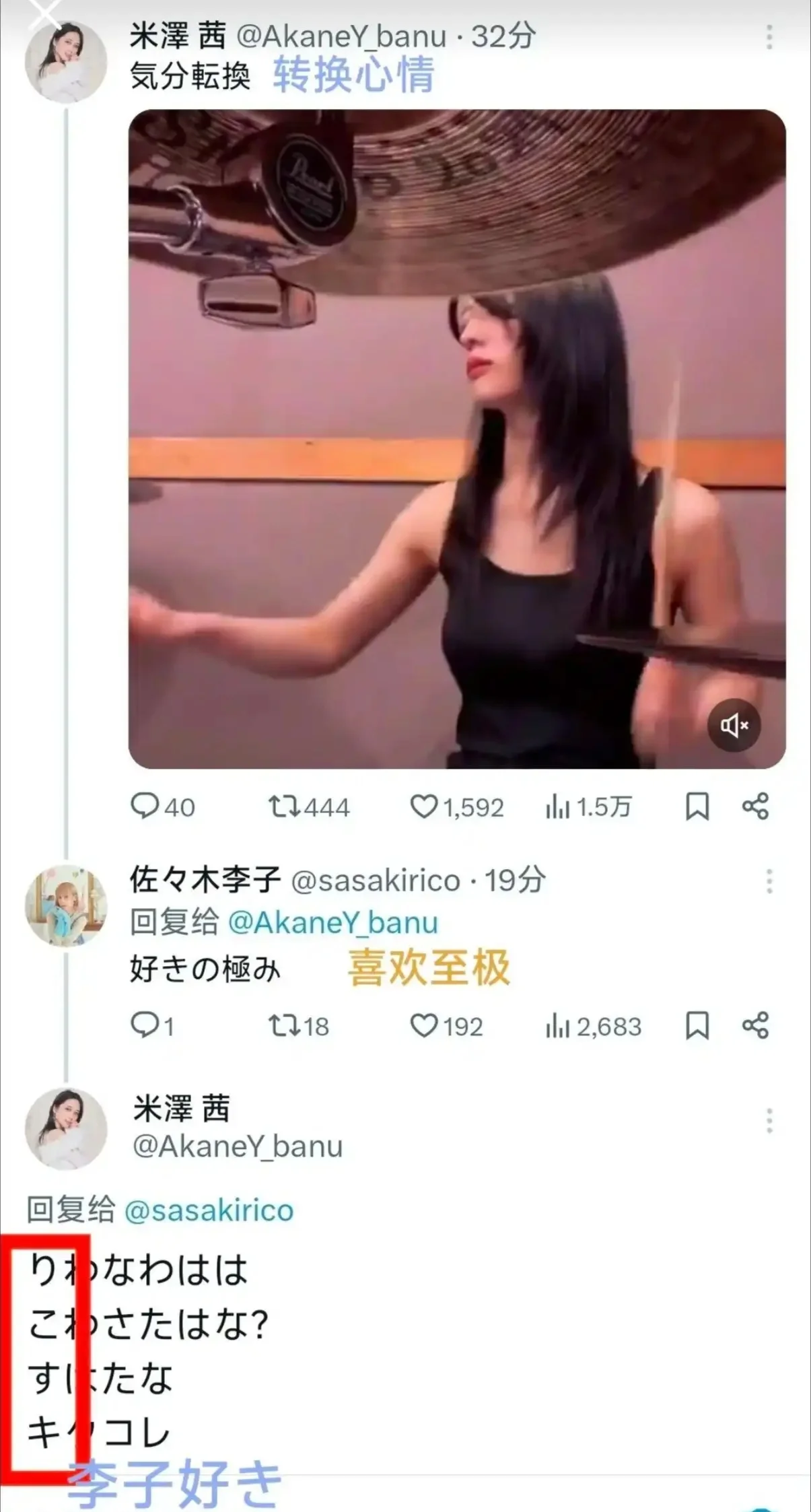The image size is (811, 1512).
Task: Like 佐々木李子's reply with 192 likes
Action: (424, 1025)
